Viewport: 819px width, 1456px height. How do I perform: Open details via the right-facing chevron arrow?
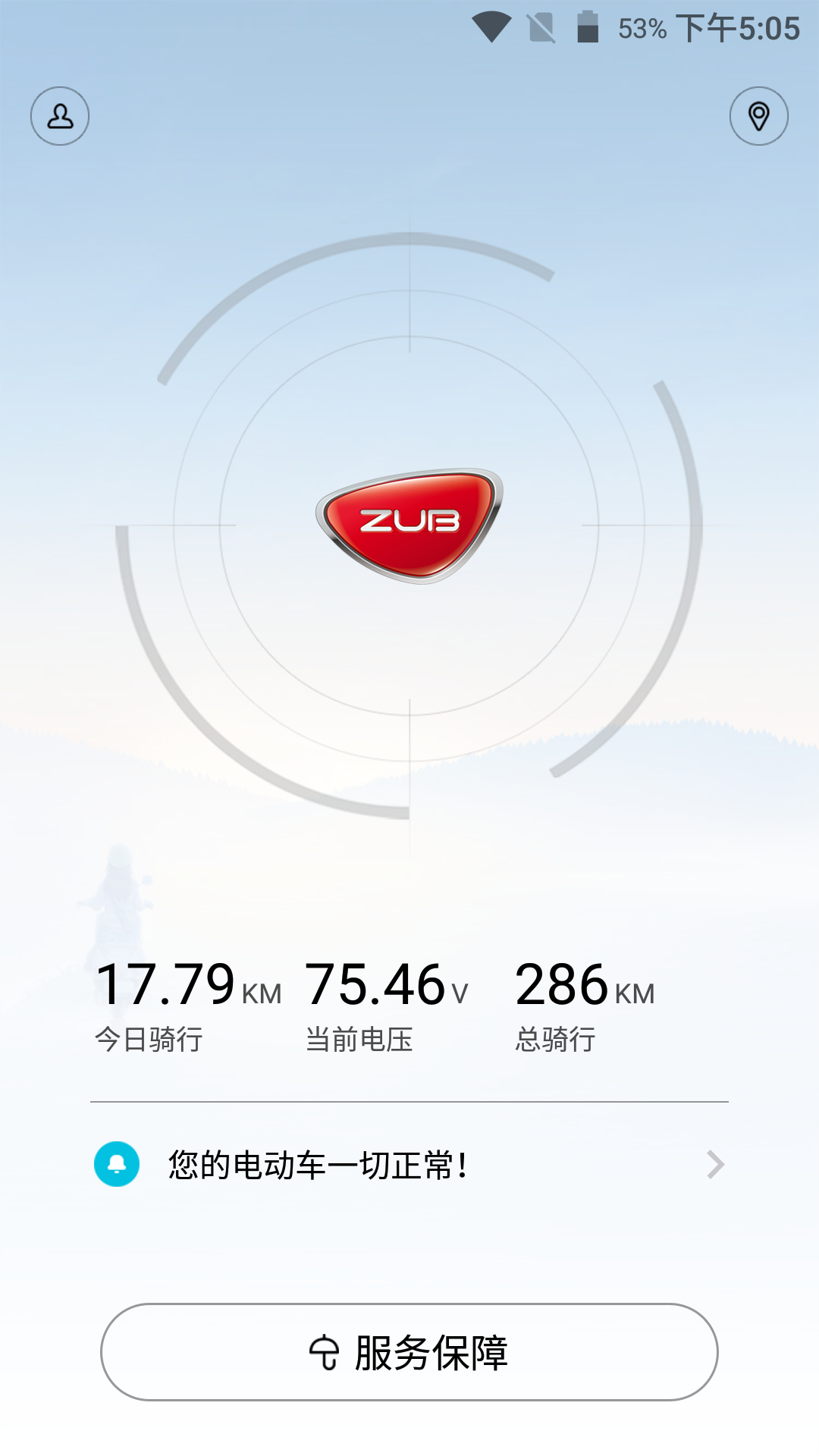(x=714, y=1166)
